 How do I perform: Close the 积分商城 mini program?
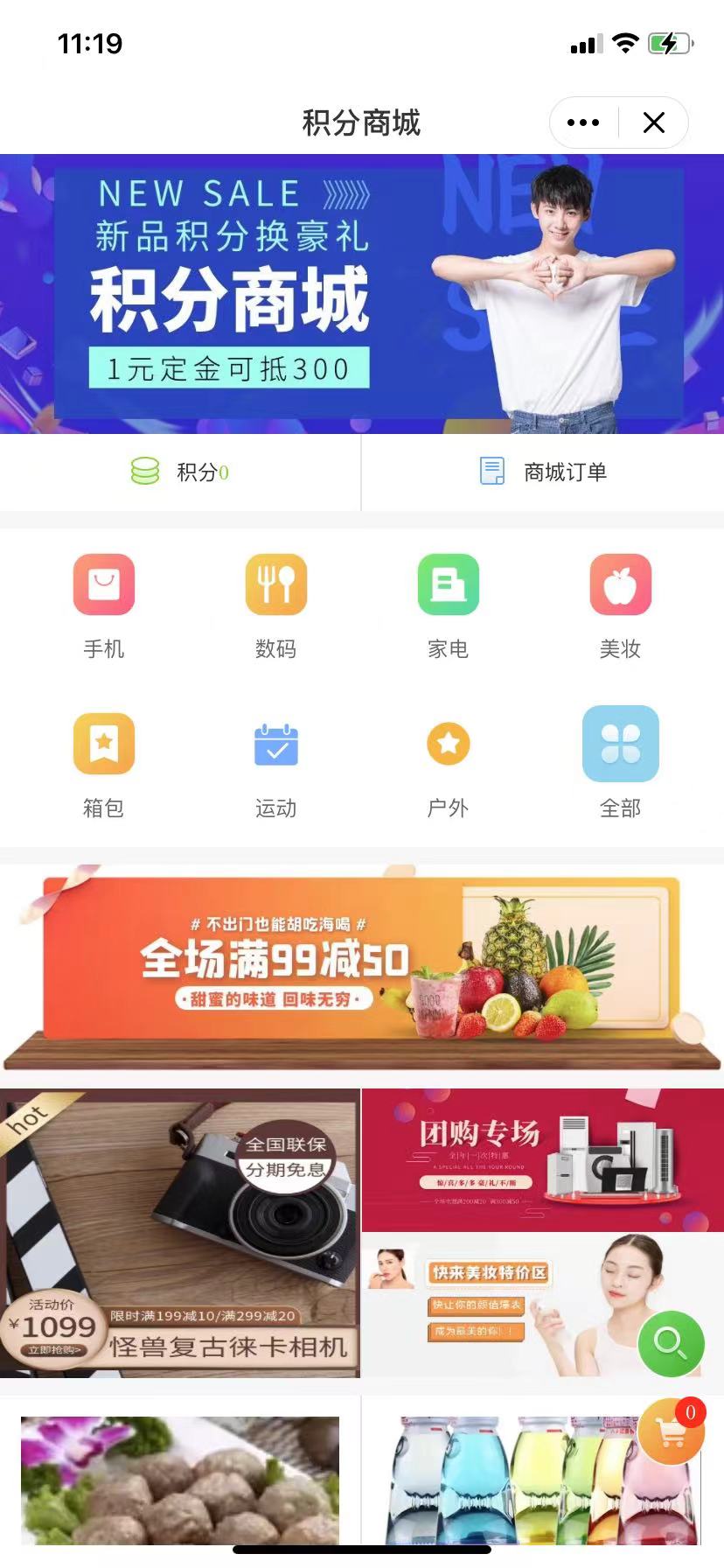click(654, 122)
